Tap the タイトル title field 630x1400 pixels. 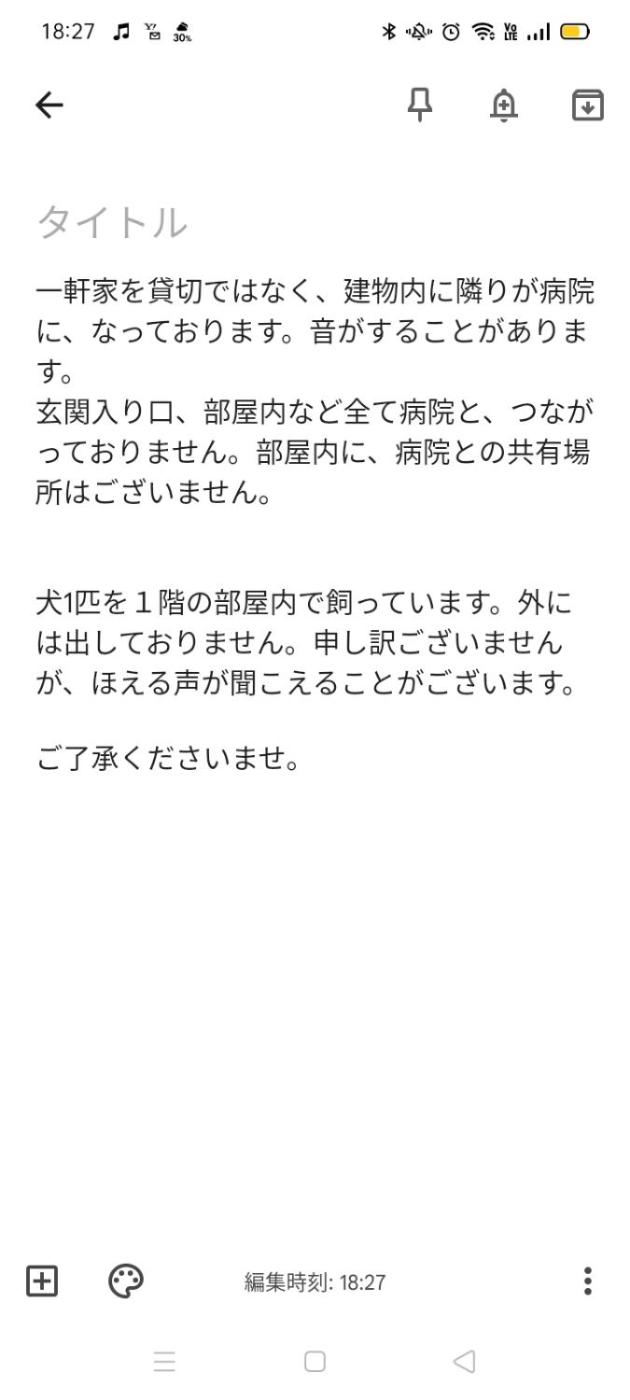[112, 222]
